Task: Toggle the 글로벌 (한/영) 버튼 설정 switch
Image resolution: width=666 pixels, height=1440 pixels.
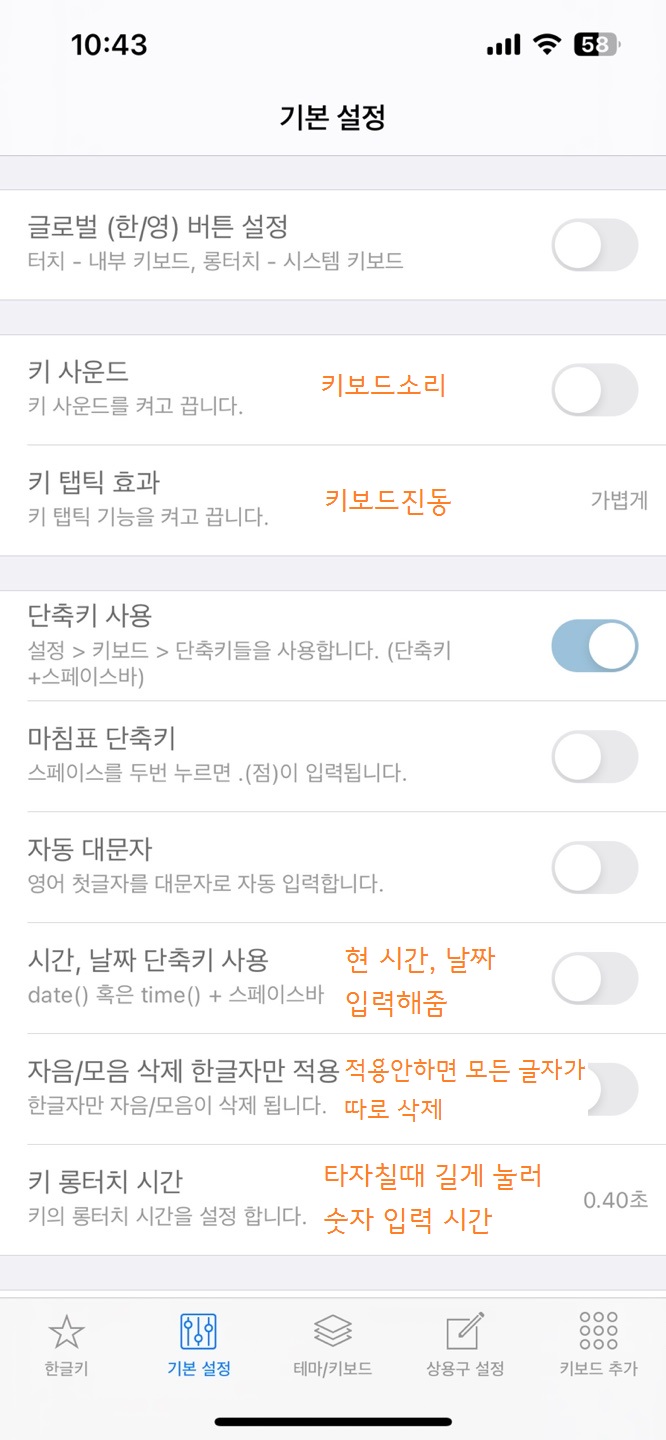Action: [594, 245]
